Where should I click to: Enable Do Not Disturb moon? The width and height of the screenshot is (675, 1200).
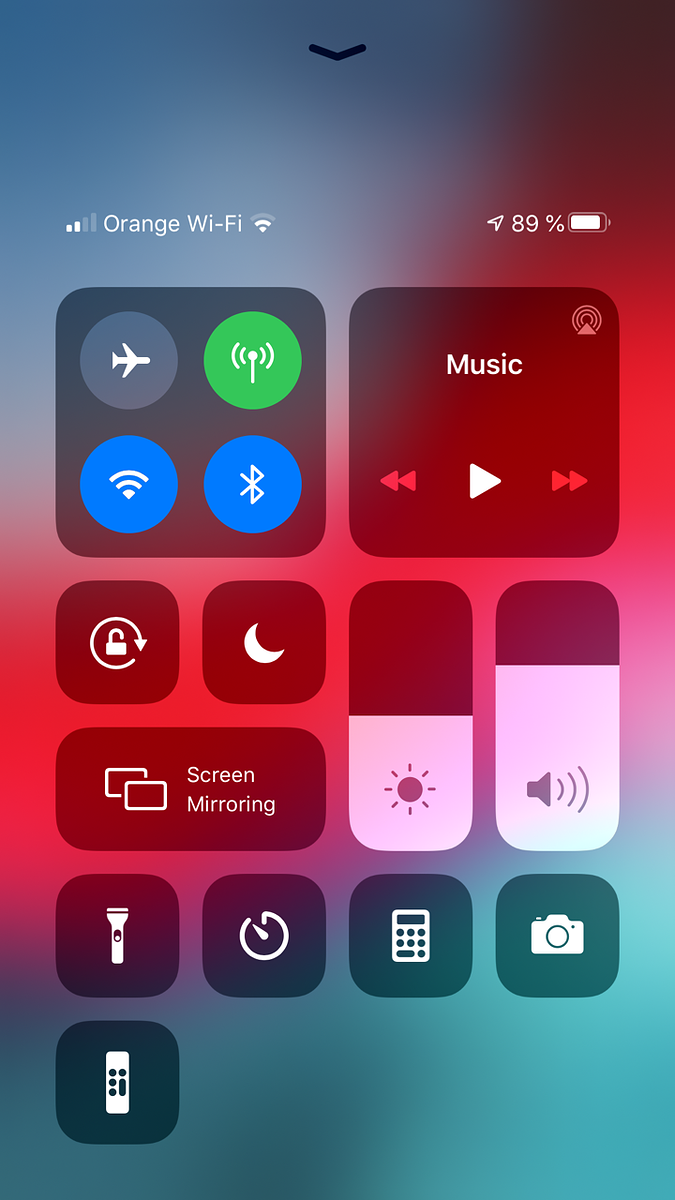[264, 643]
